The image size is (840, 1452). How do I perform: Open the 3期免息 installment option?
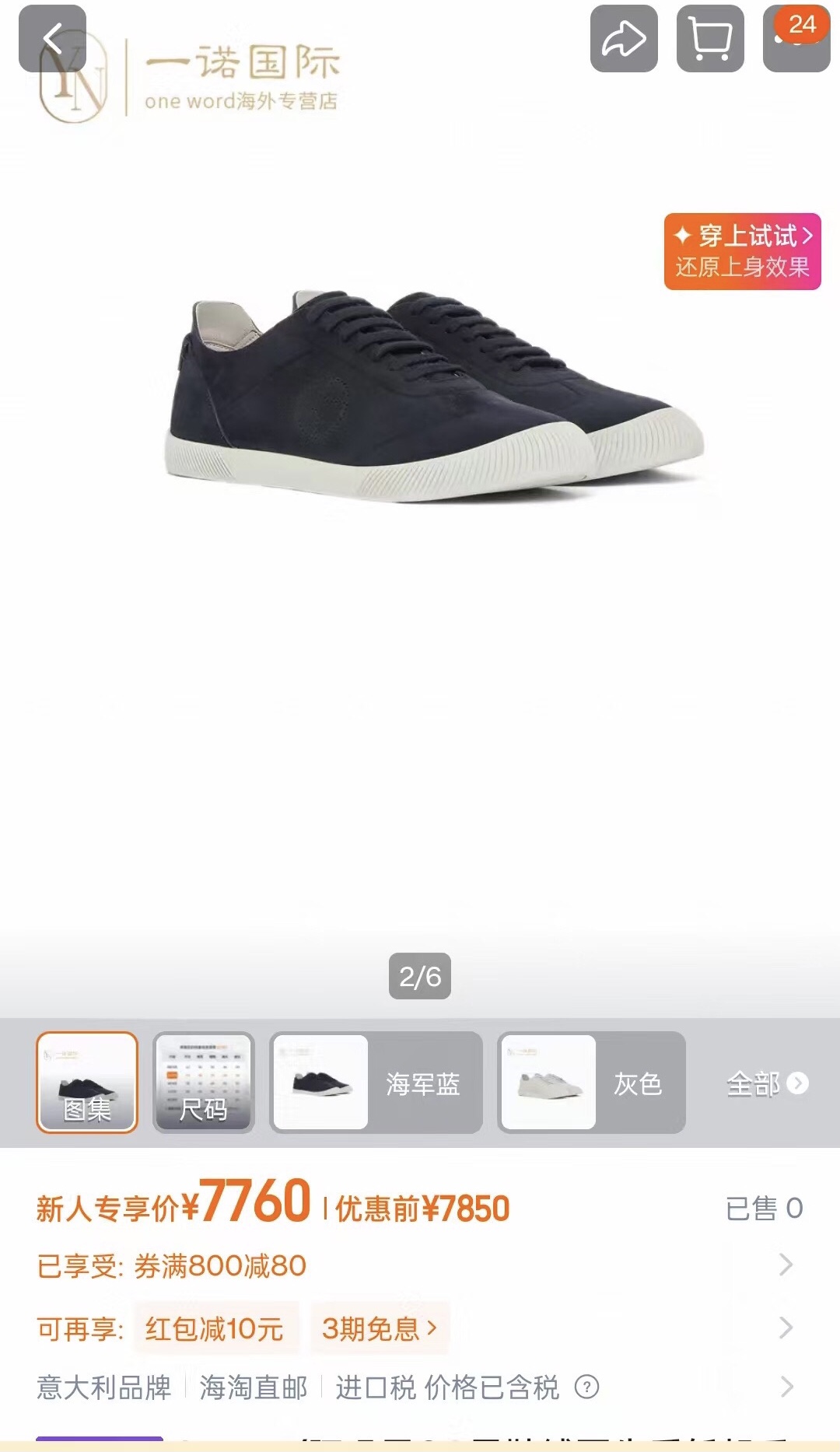pos(380,1328)
